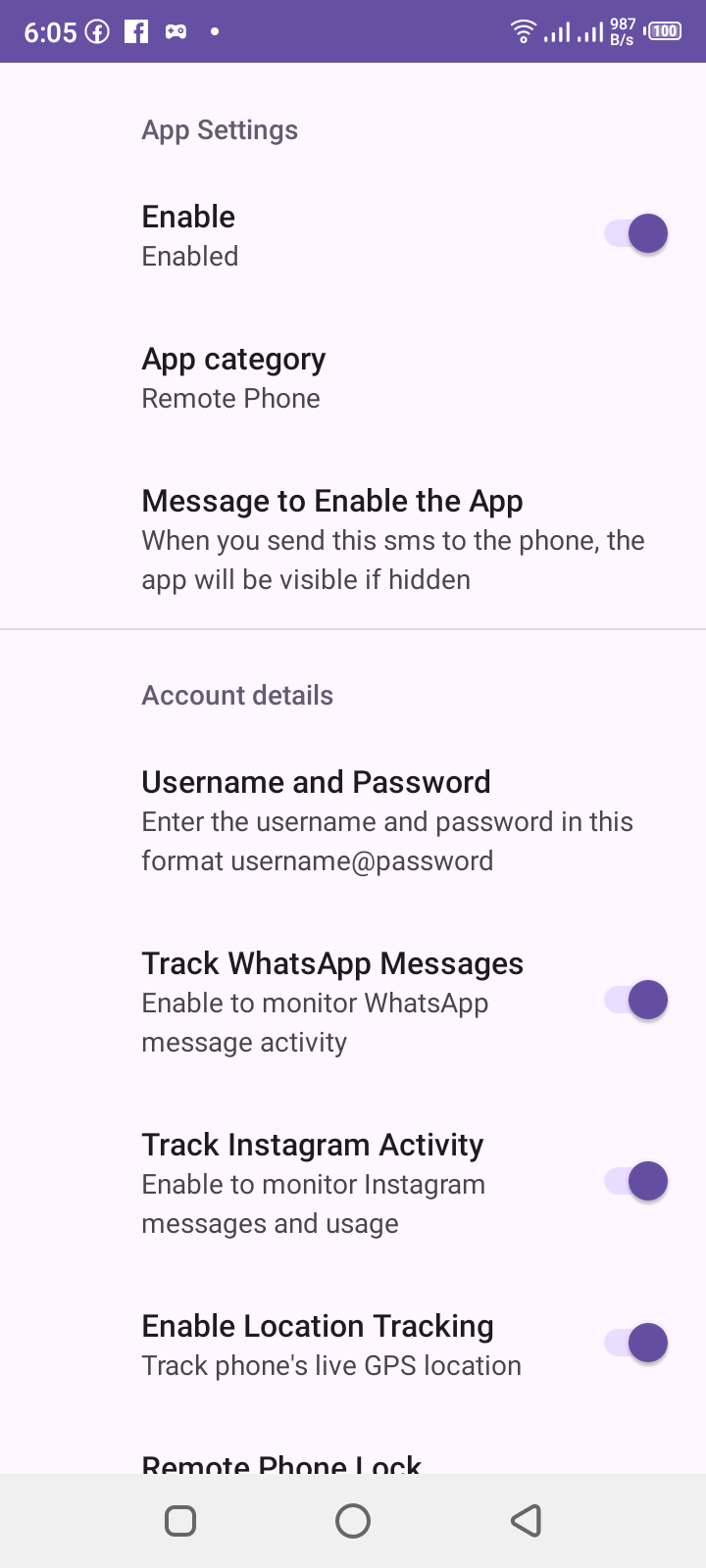Tap the Account details section header
706x1568 pixels.
click(x=237, y=695)
